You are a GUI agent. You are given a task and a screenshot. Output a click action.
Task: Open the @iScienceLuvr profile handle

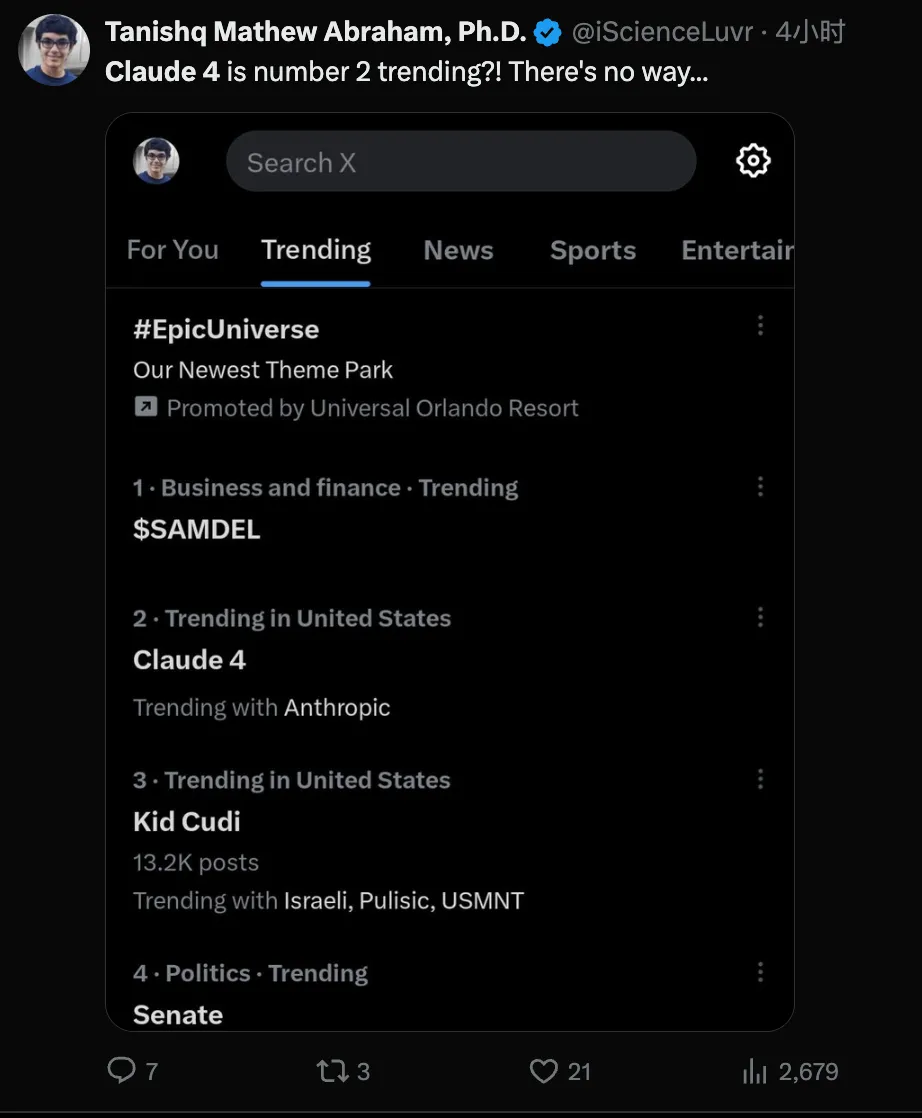[661, 33]
